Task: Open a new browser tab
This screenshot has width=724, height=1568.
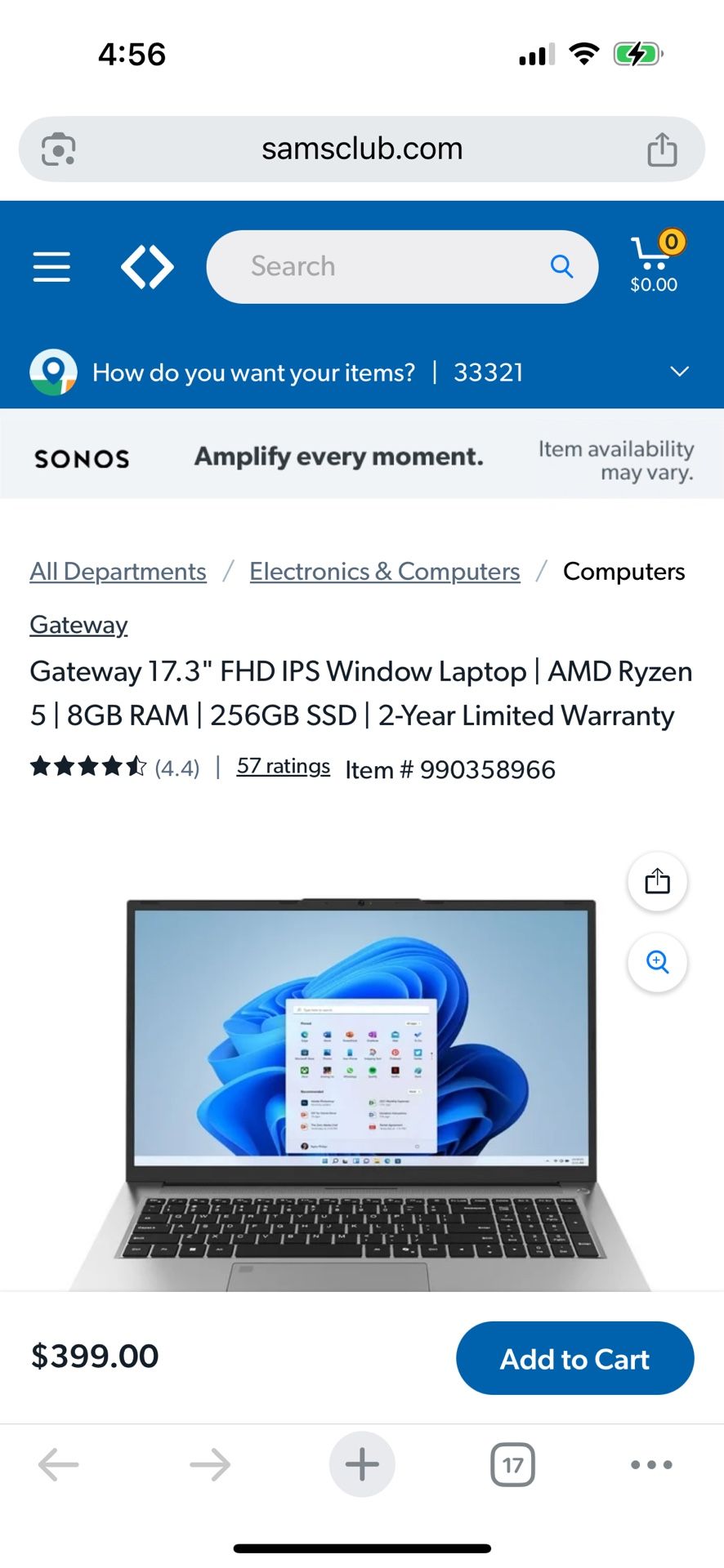Action: tap(362, 1464)
